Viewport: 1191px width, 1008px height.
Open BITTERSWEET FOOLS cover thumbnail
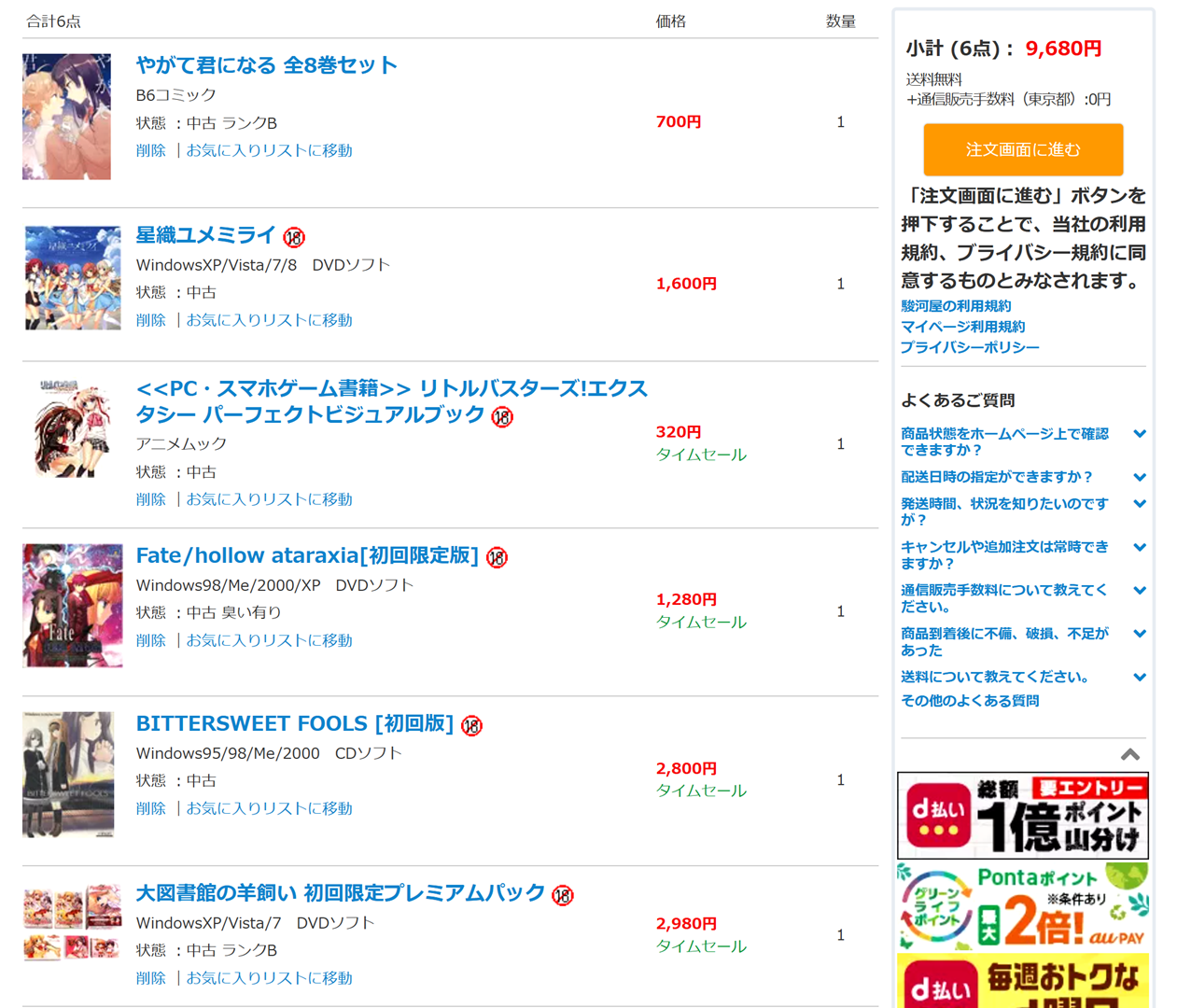pyautogui.click(x=68, y=775)
